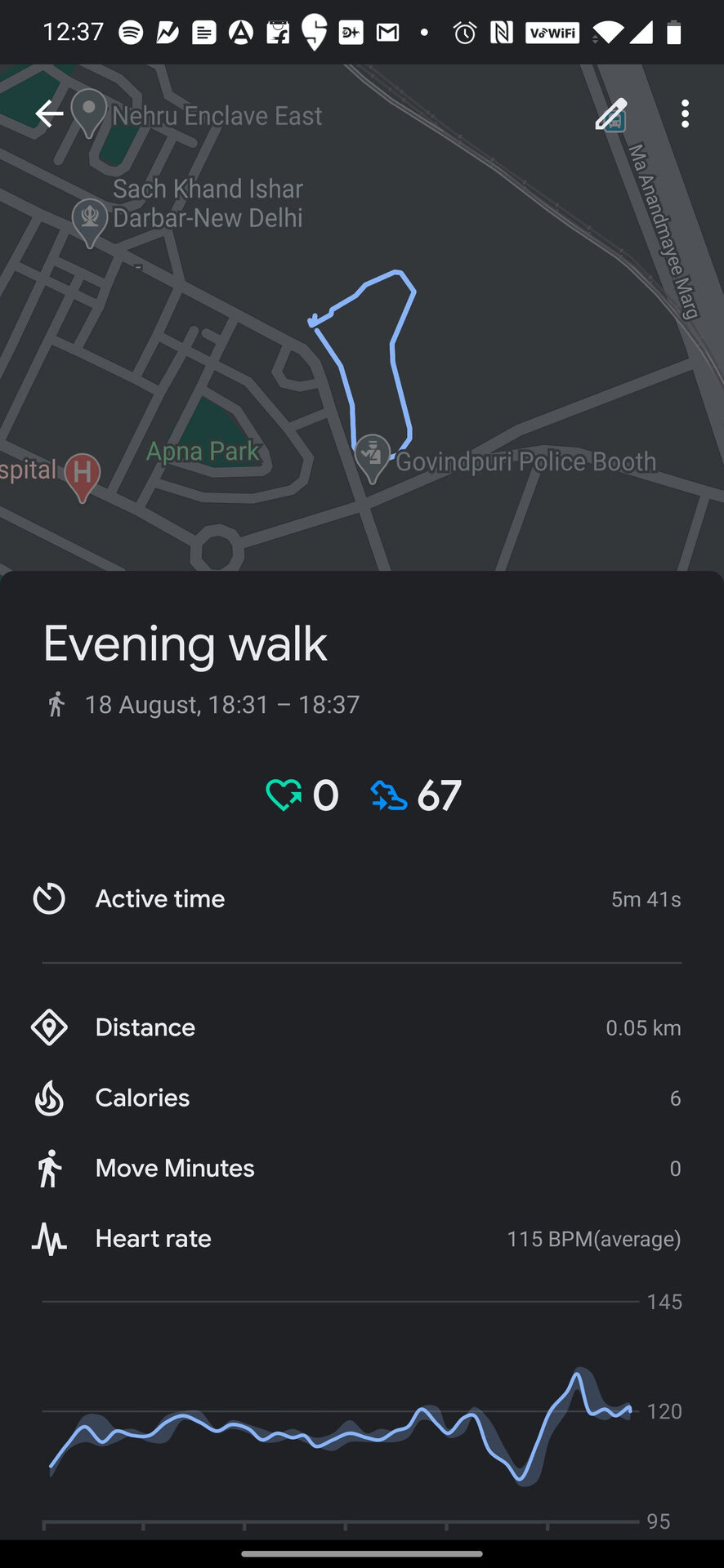Edit this Evening walk activity
The image size is (724, 1568).
tap(610, 114)
